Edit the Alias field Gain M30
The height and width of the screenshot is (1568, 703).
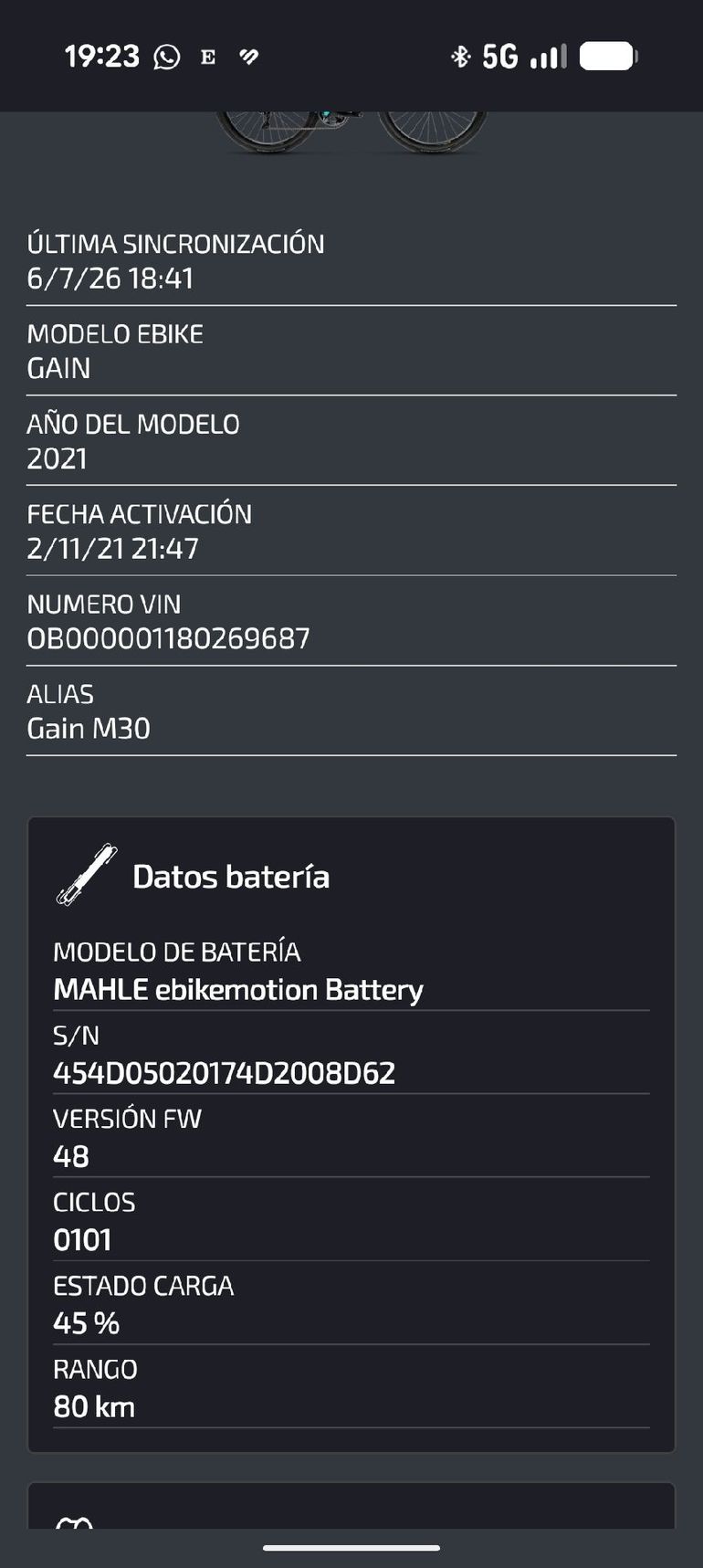pyautogui.click(x=351, y=712)
